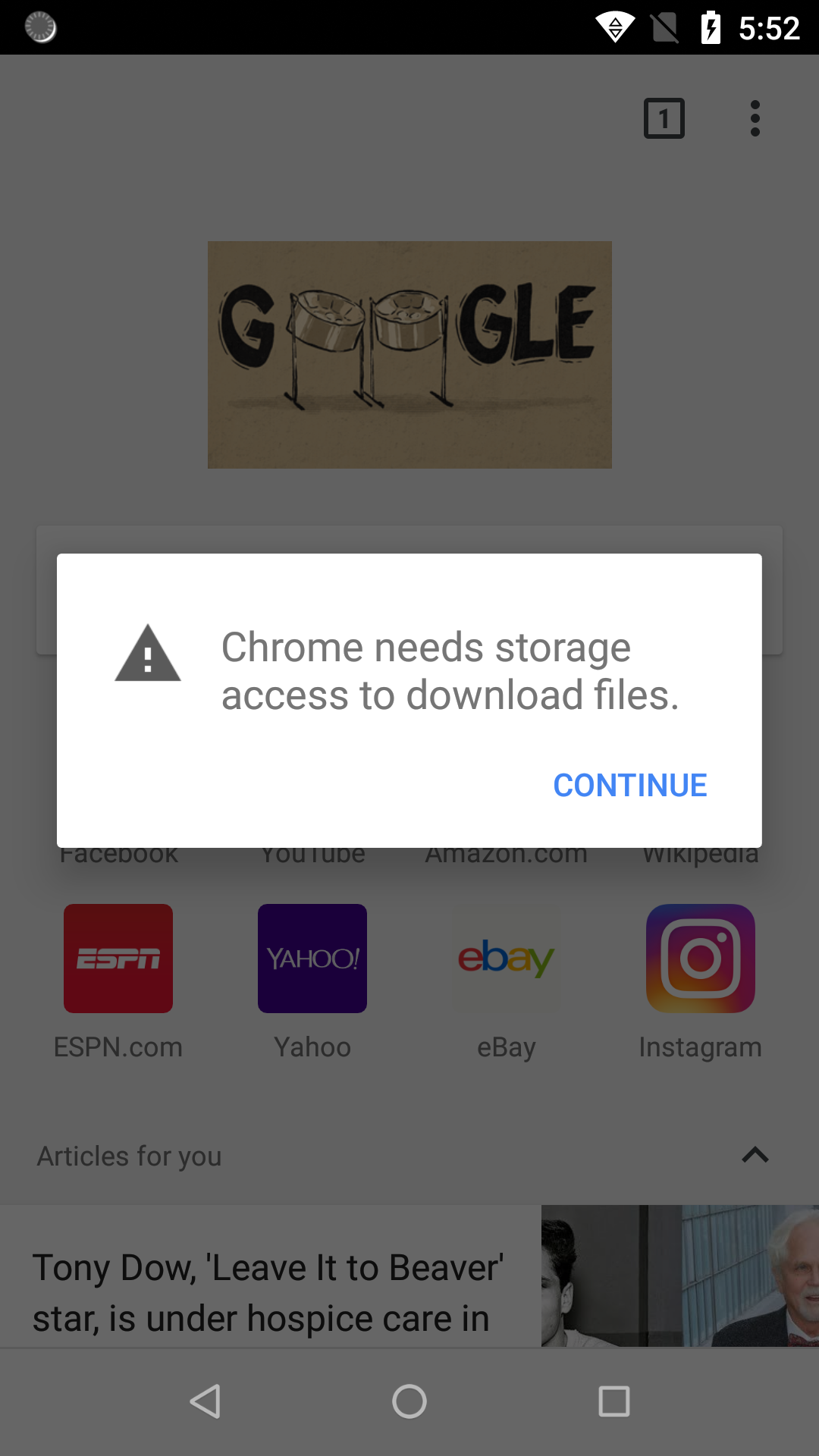Open the Yahoo shortcut

coord(312,959)
